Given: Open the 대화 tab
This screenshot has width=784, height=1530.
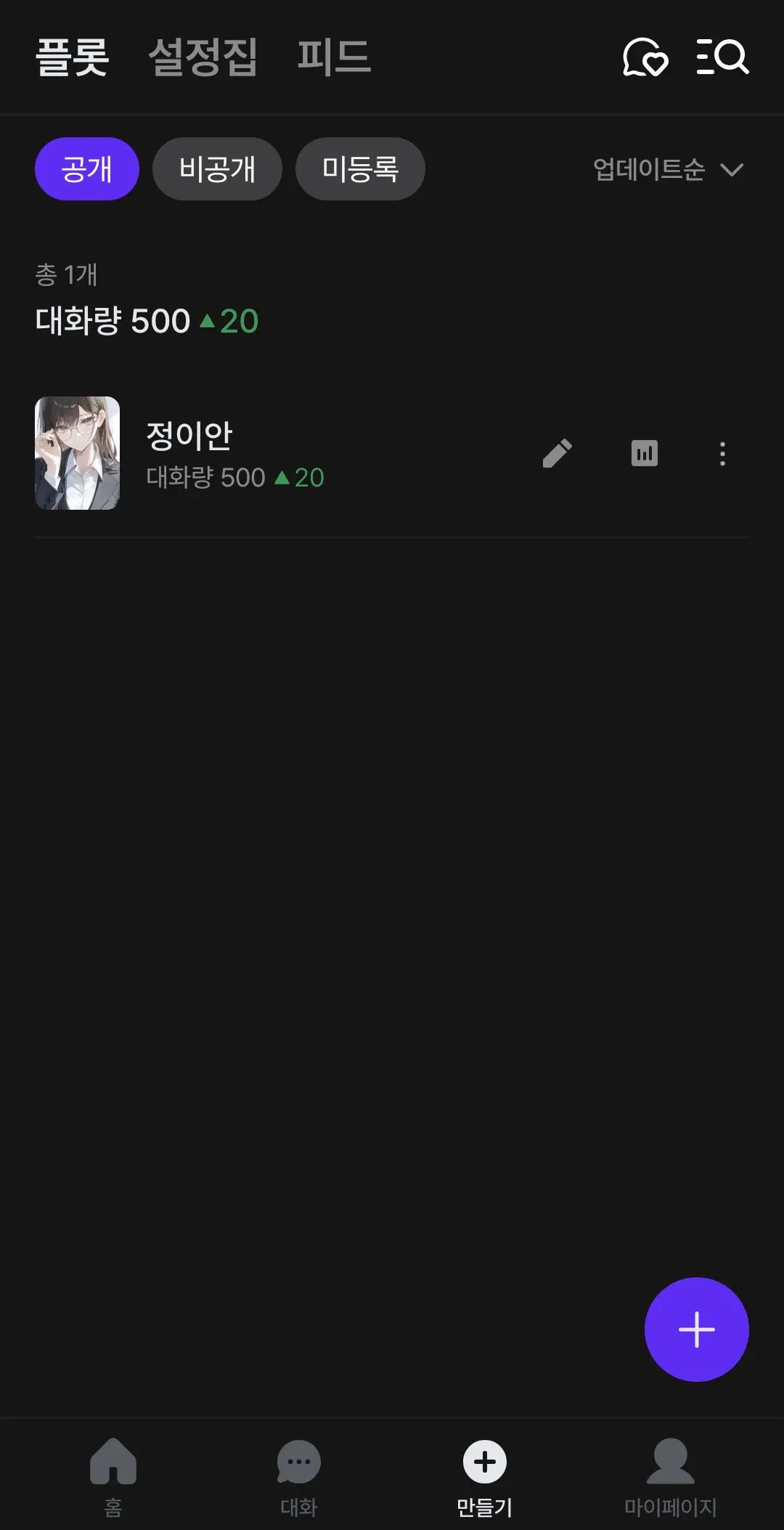Looking at the screenshot, I should click(299, 1477).
